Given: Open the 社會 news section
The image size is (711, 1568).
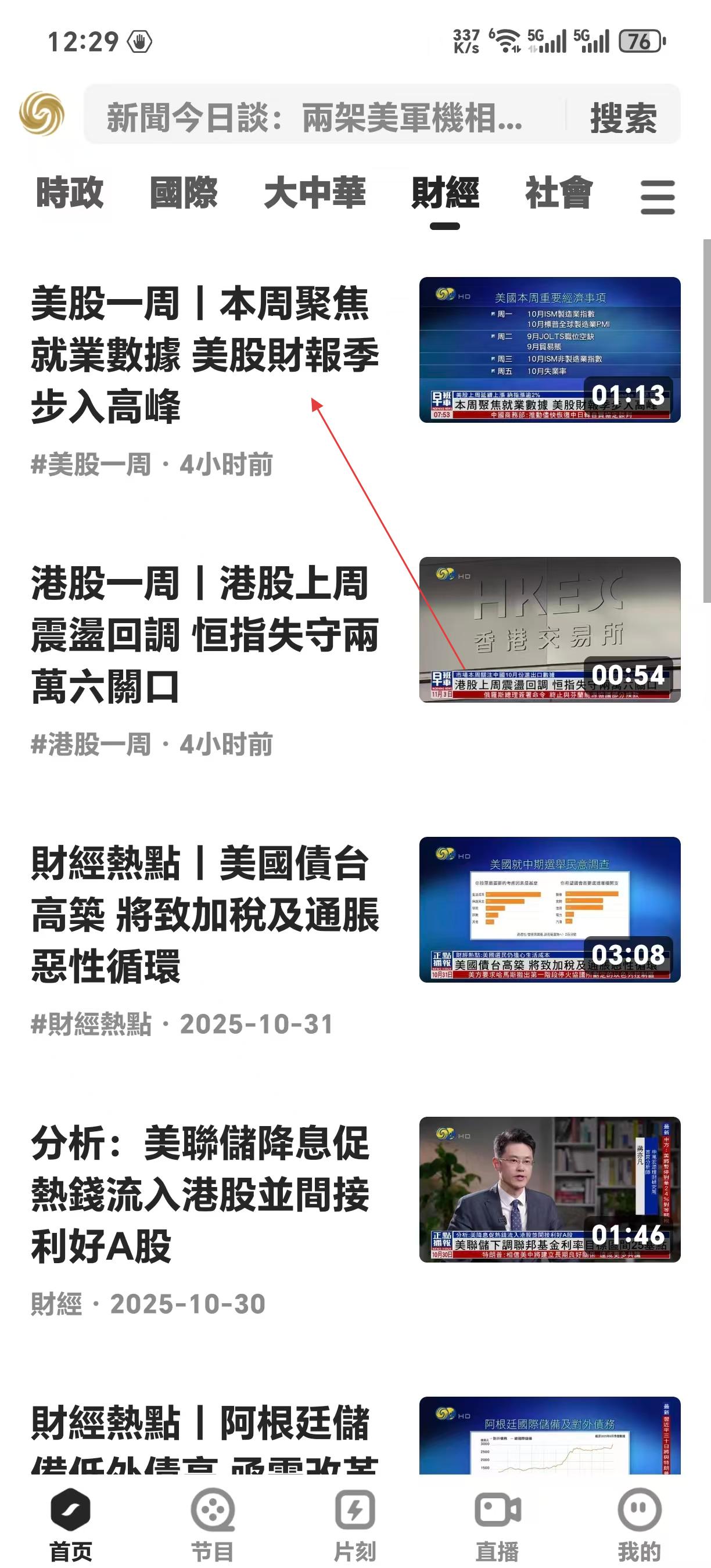Looking at the screenshot, I should [x=558, y=193].
